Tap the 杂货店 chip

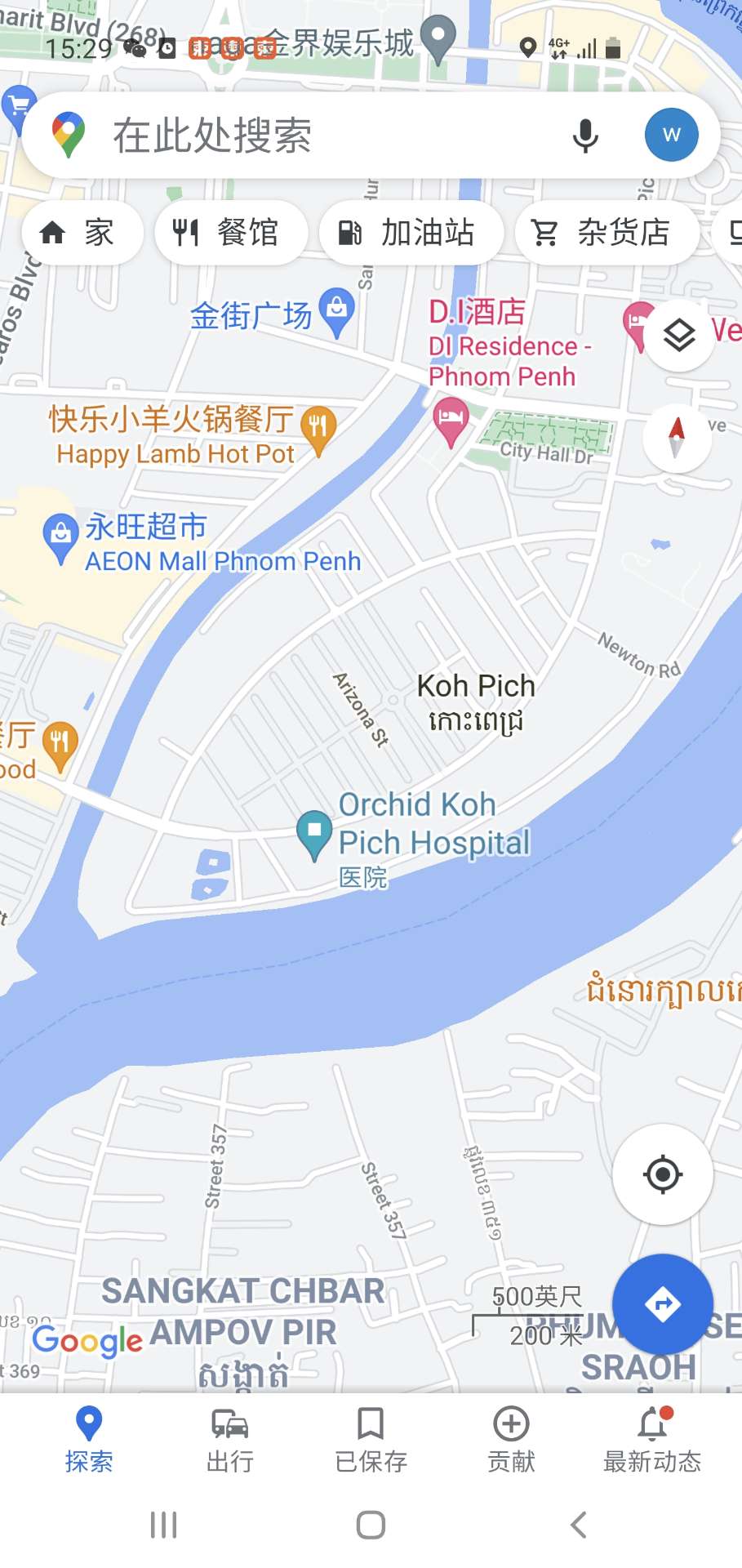[x=605, y=234]
